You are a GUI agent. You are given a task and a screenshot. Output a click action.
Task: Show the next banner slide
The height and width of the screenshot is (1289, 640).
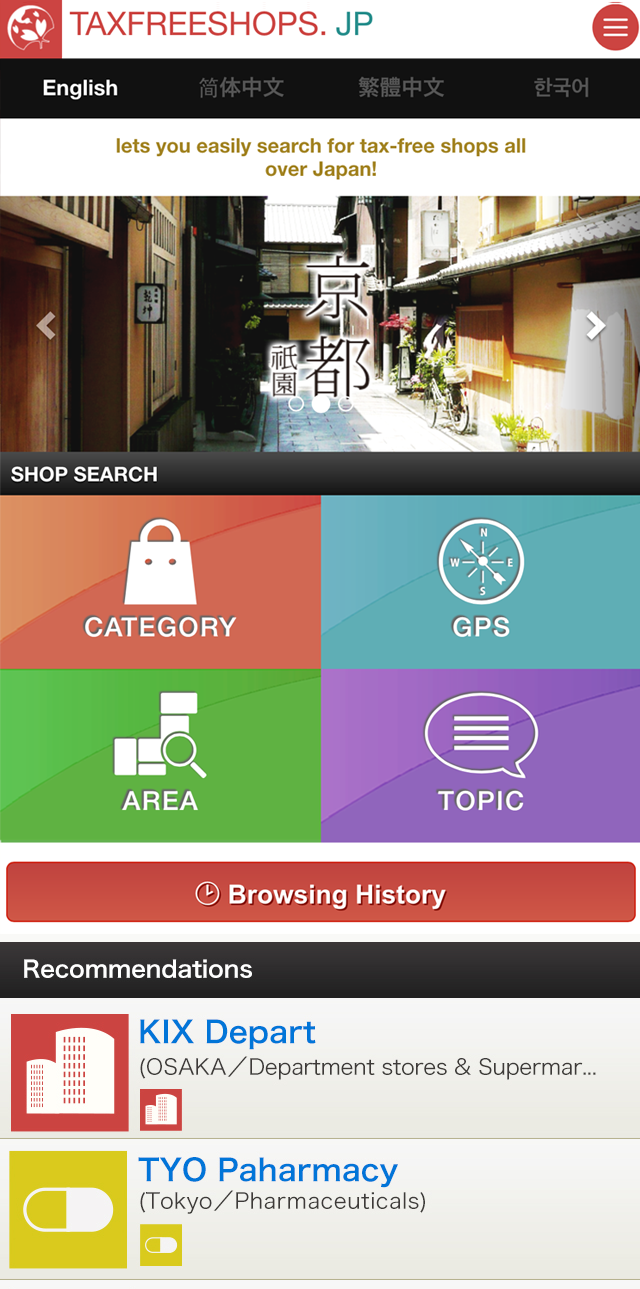point(595,325)
